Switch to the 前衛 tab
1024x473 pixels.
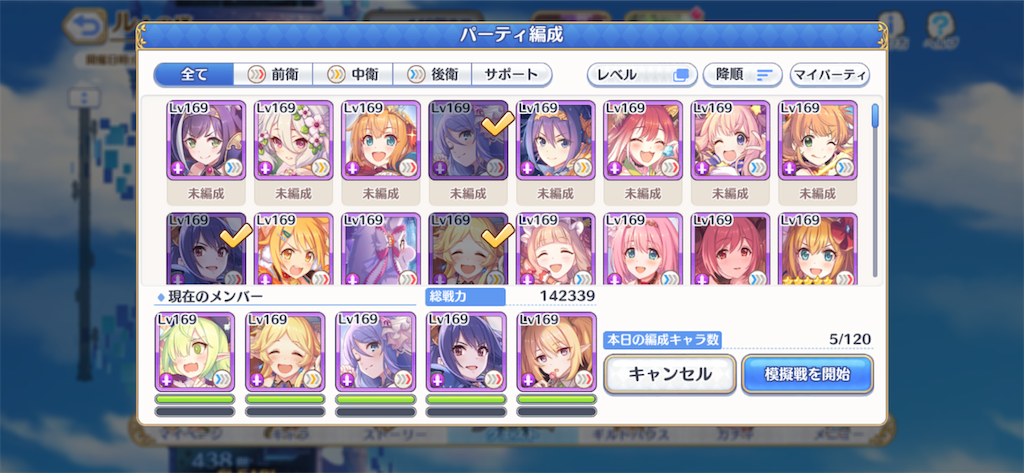coord(273,74)
